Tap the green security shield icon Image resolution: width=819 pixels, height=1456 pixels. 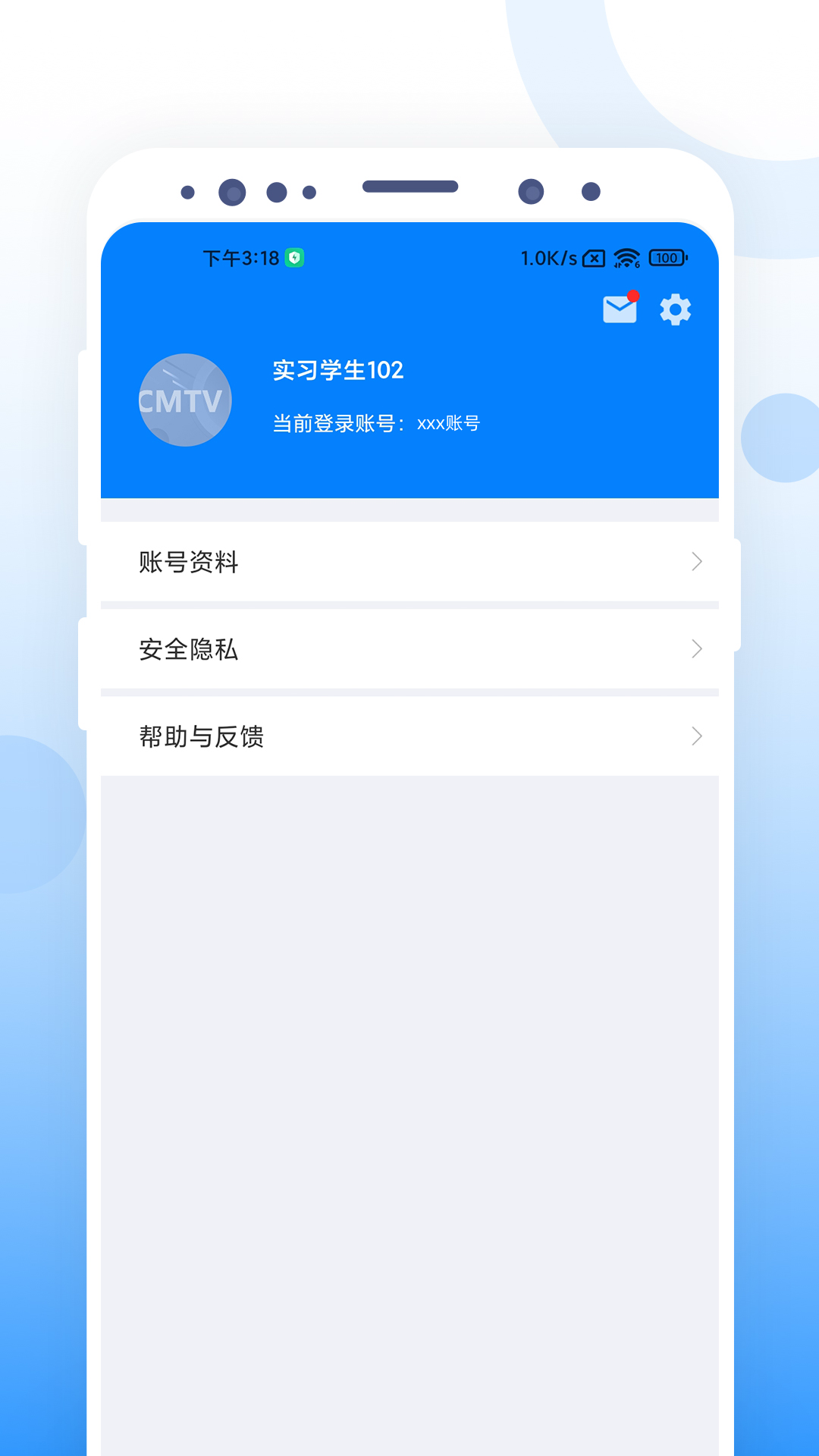point(296,259)
